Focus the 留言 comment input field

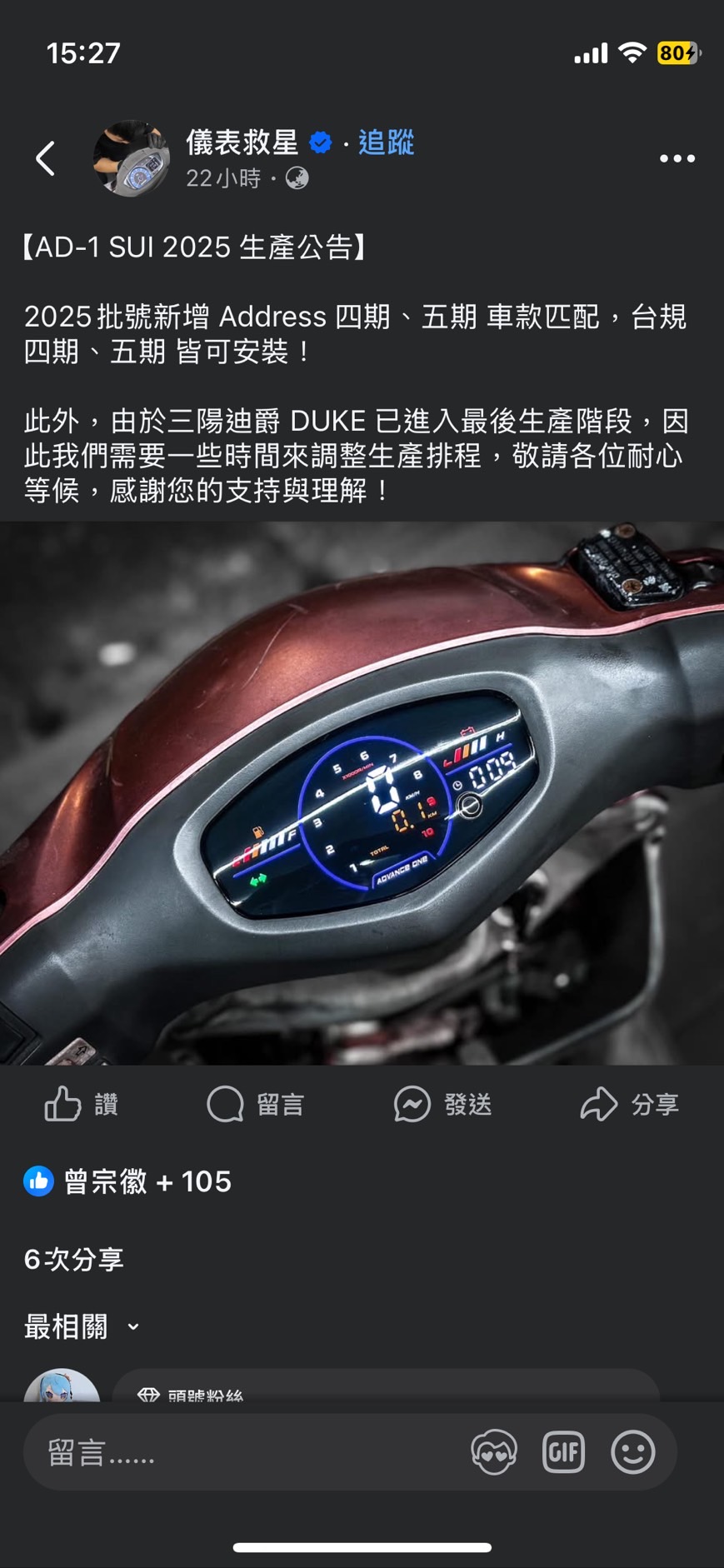(242, 1453)
